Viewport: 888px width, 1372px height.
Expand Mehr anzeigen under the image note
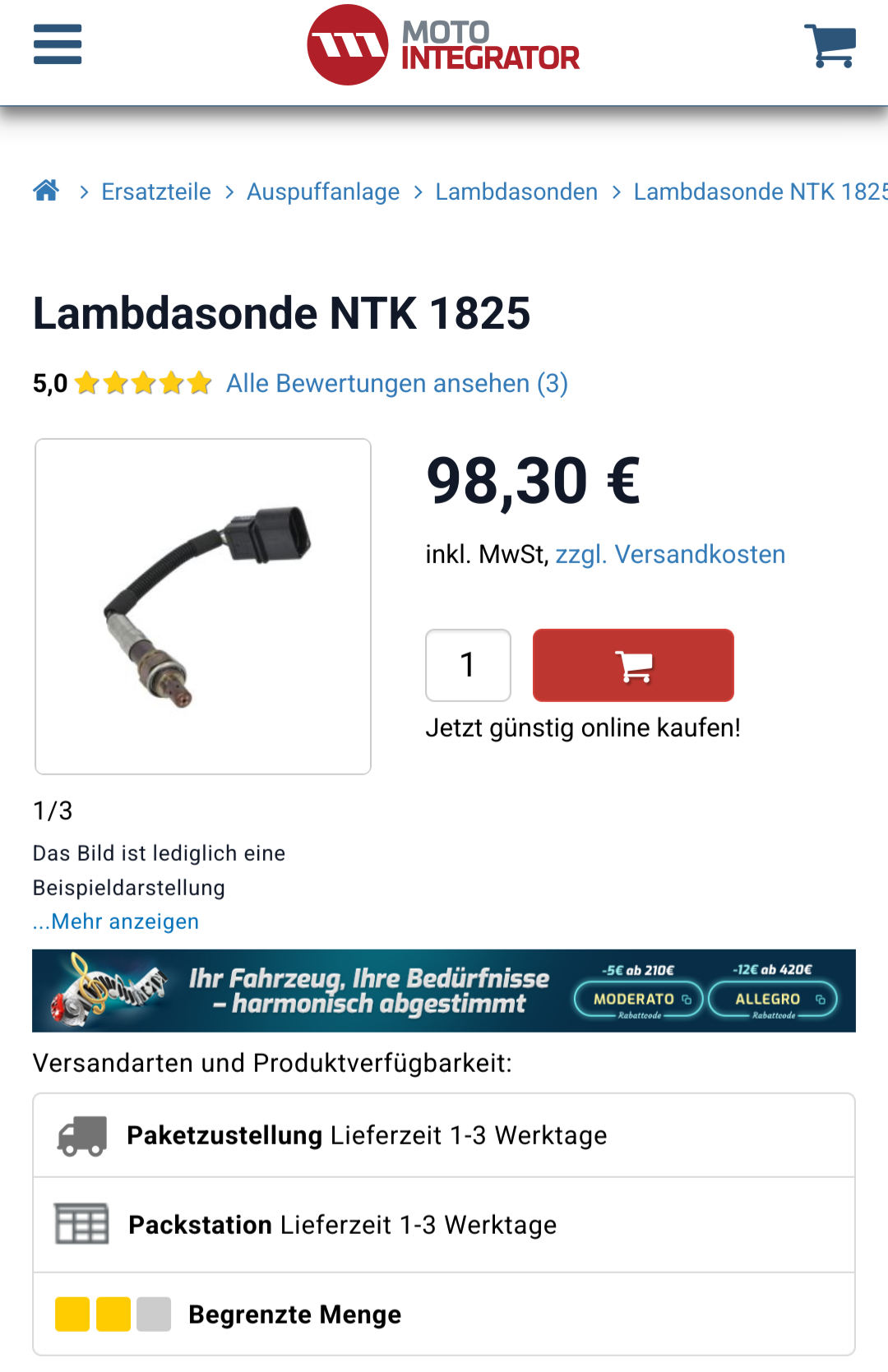pos(116,922)
